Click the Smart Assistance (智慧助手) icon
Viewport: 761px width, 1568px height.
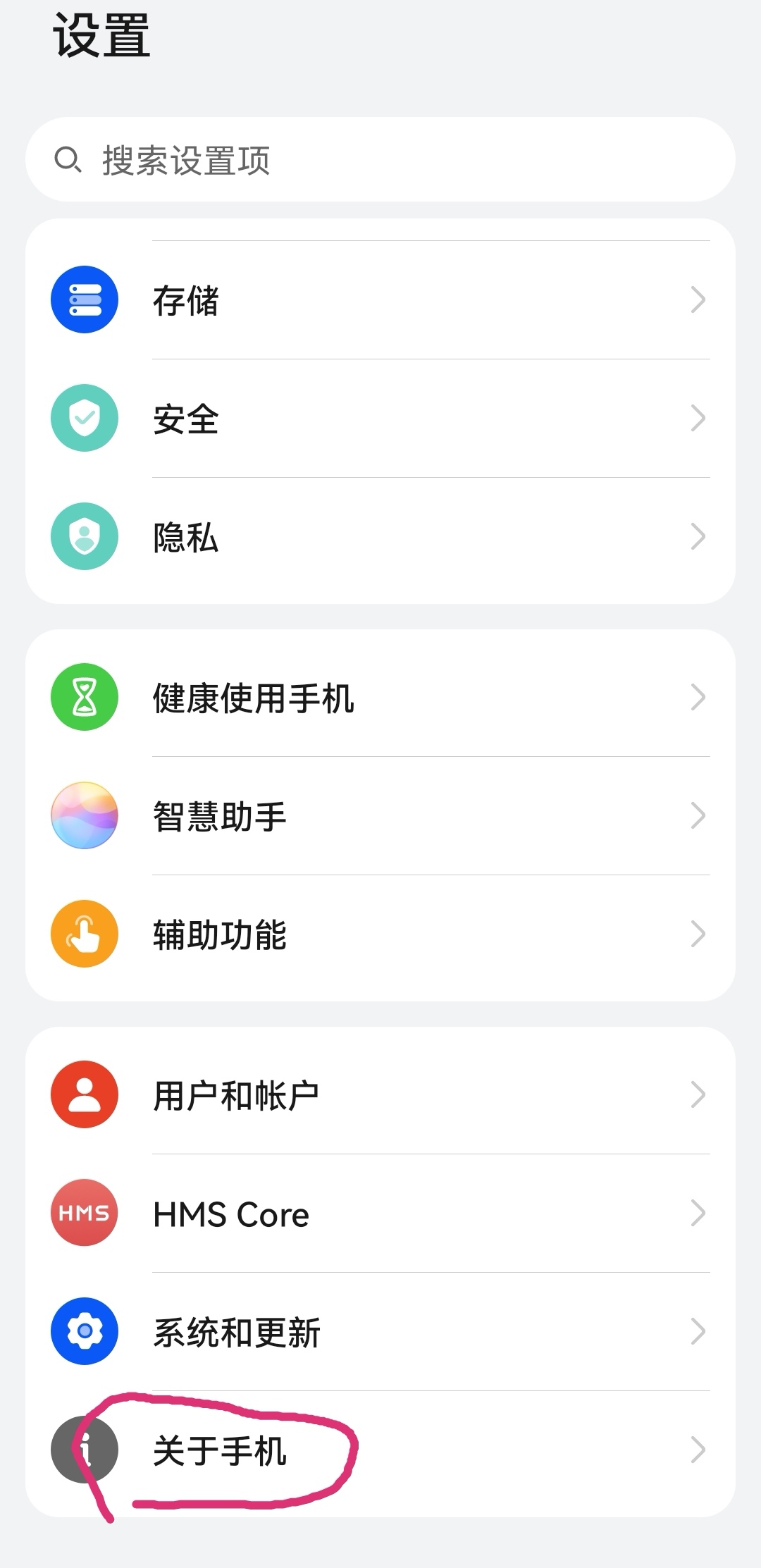pos(84,815)
